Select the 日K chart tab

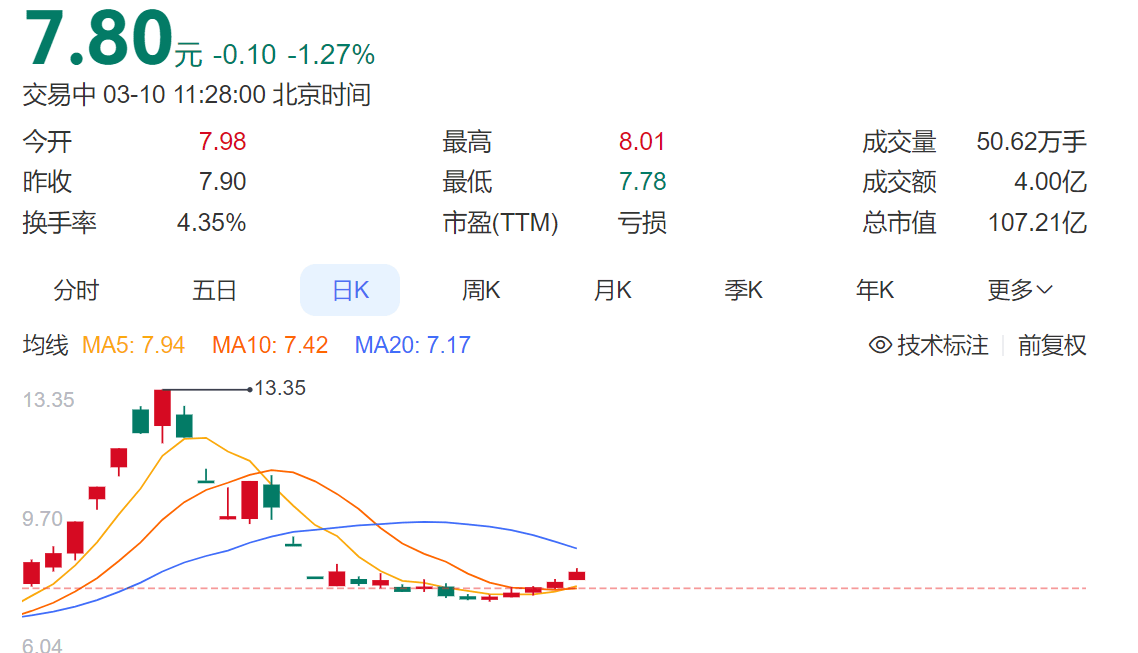point(350,291)
